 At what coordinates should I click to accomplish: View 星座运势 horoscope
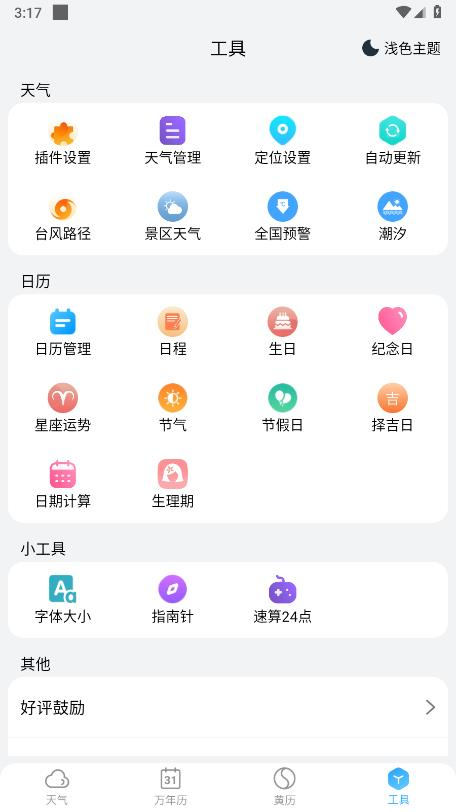point(63,409)
